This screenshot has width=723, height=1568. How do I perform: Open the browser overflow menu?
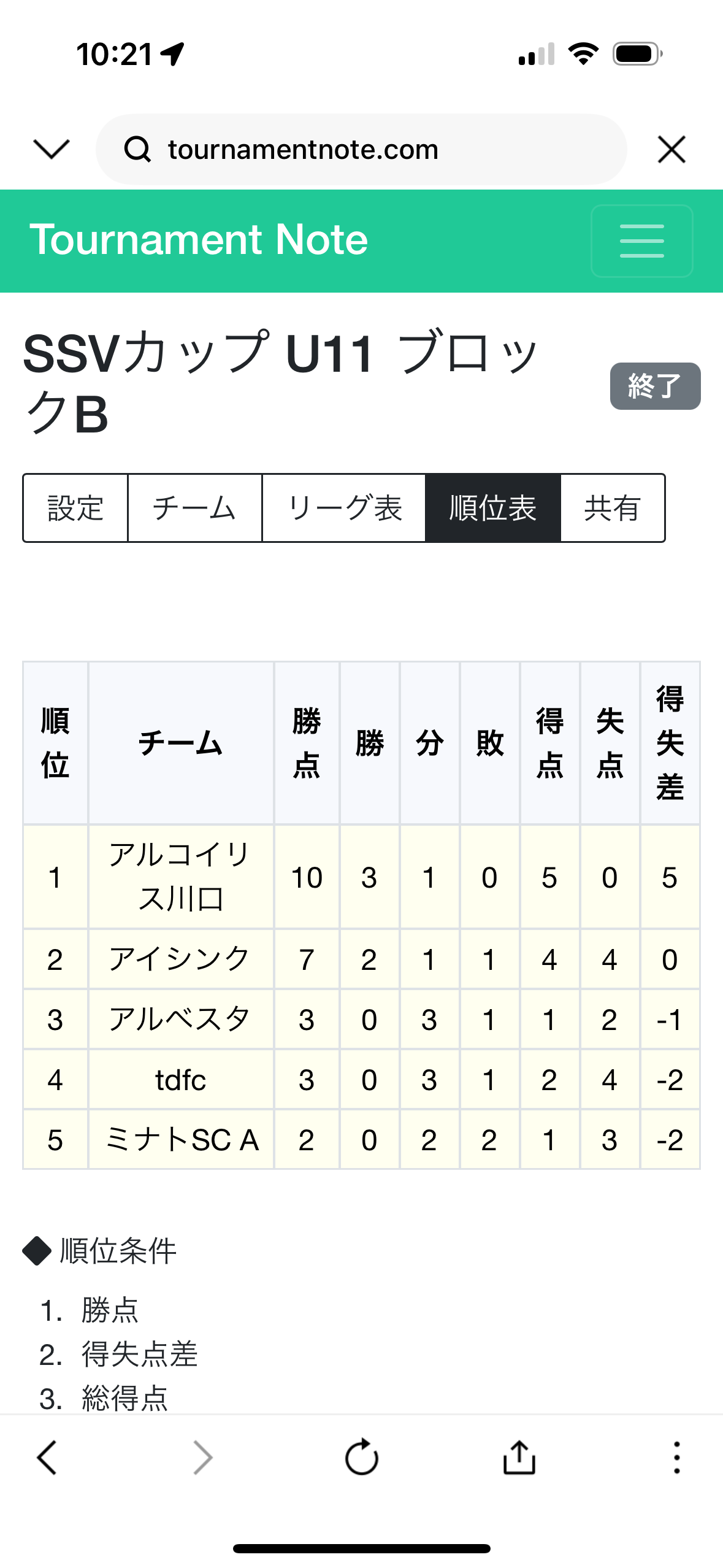(x=676, y=1458)
